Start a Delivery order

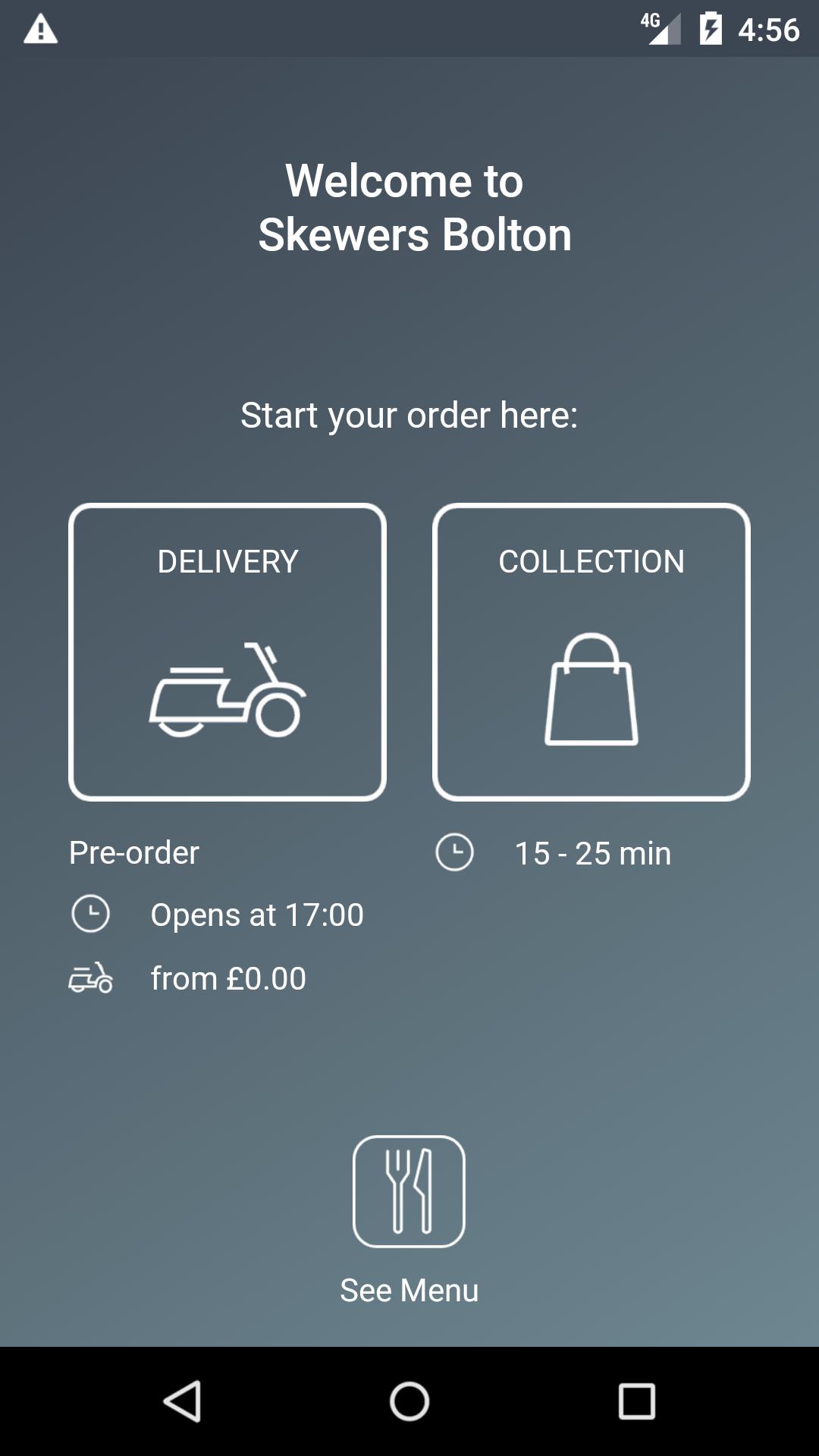tap(227, 652)
